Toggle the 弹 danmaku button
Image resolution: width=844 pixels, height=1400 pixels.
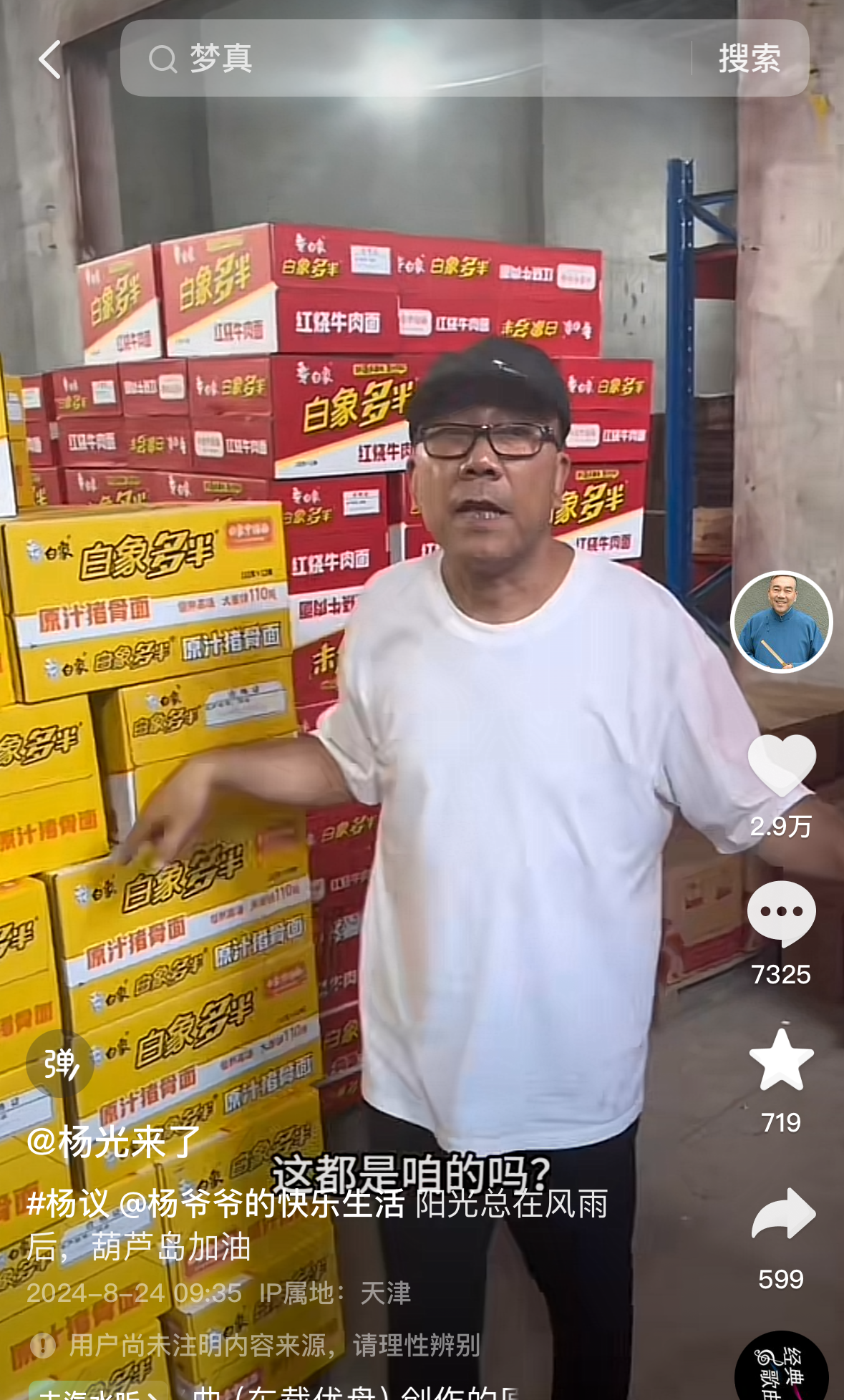click(x=60, y=1063)
